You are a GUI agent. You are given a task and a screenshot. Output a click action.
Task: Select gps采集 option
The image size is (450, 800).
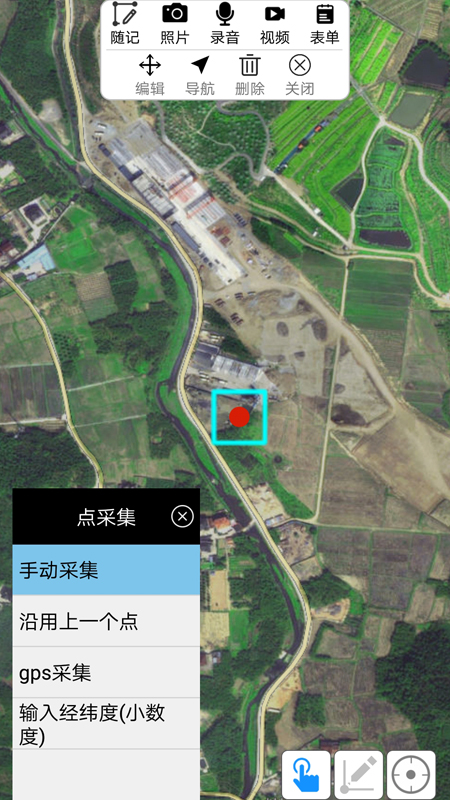coord(106,672)
